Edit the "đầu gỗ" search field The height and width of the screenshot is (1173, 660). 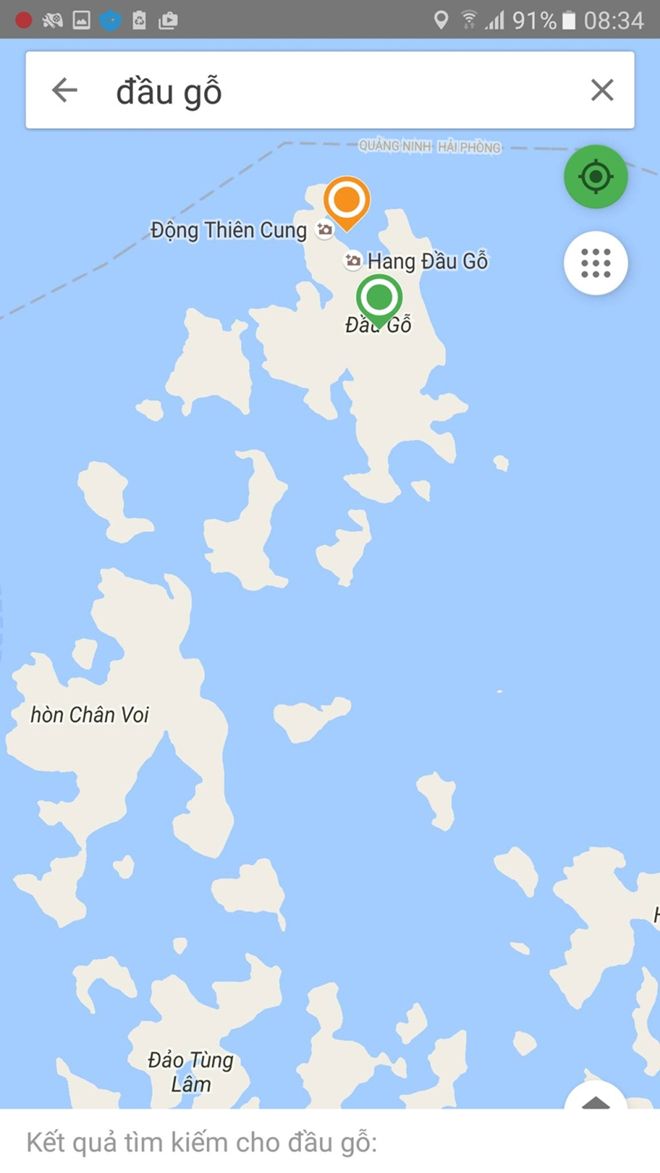coord(330,91)
